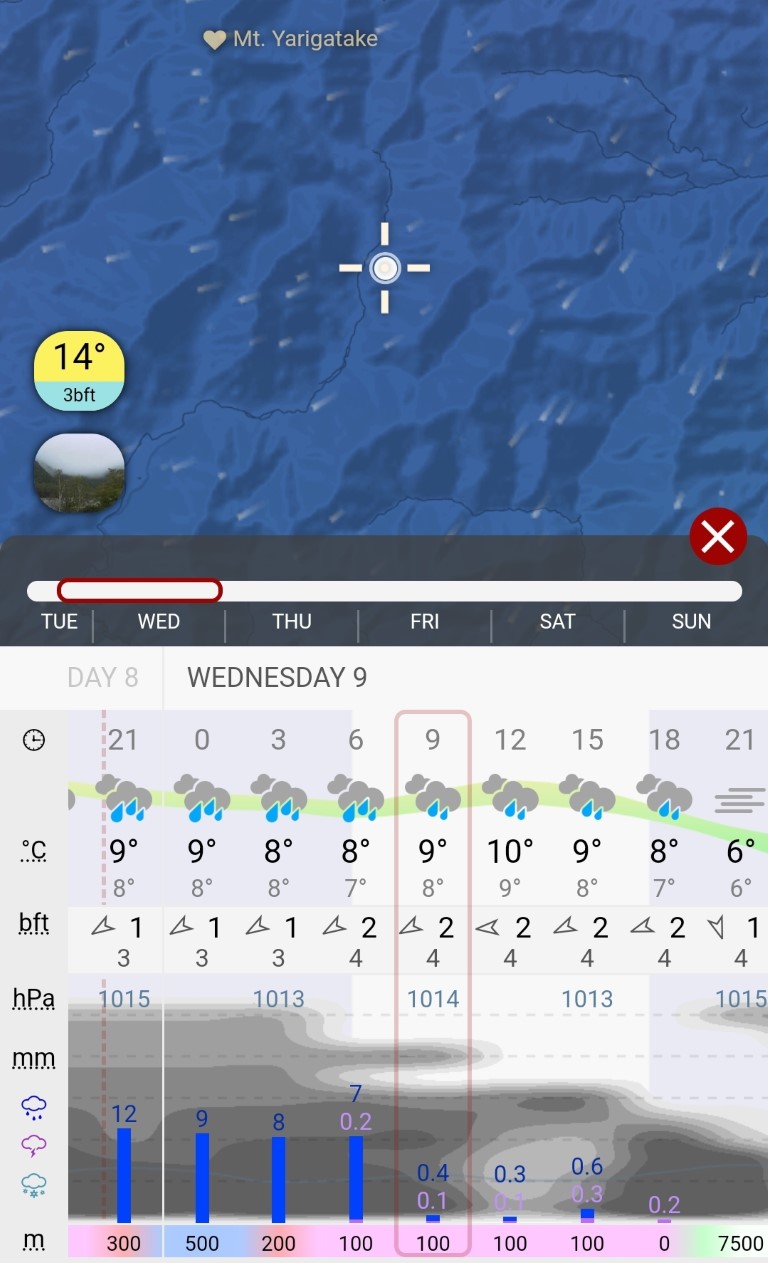Jump to SAT on the timeline
This screenshot has width=768, height=1263.
[557, 622]
